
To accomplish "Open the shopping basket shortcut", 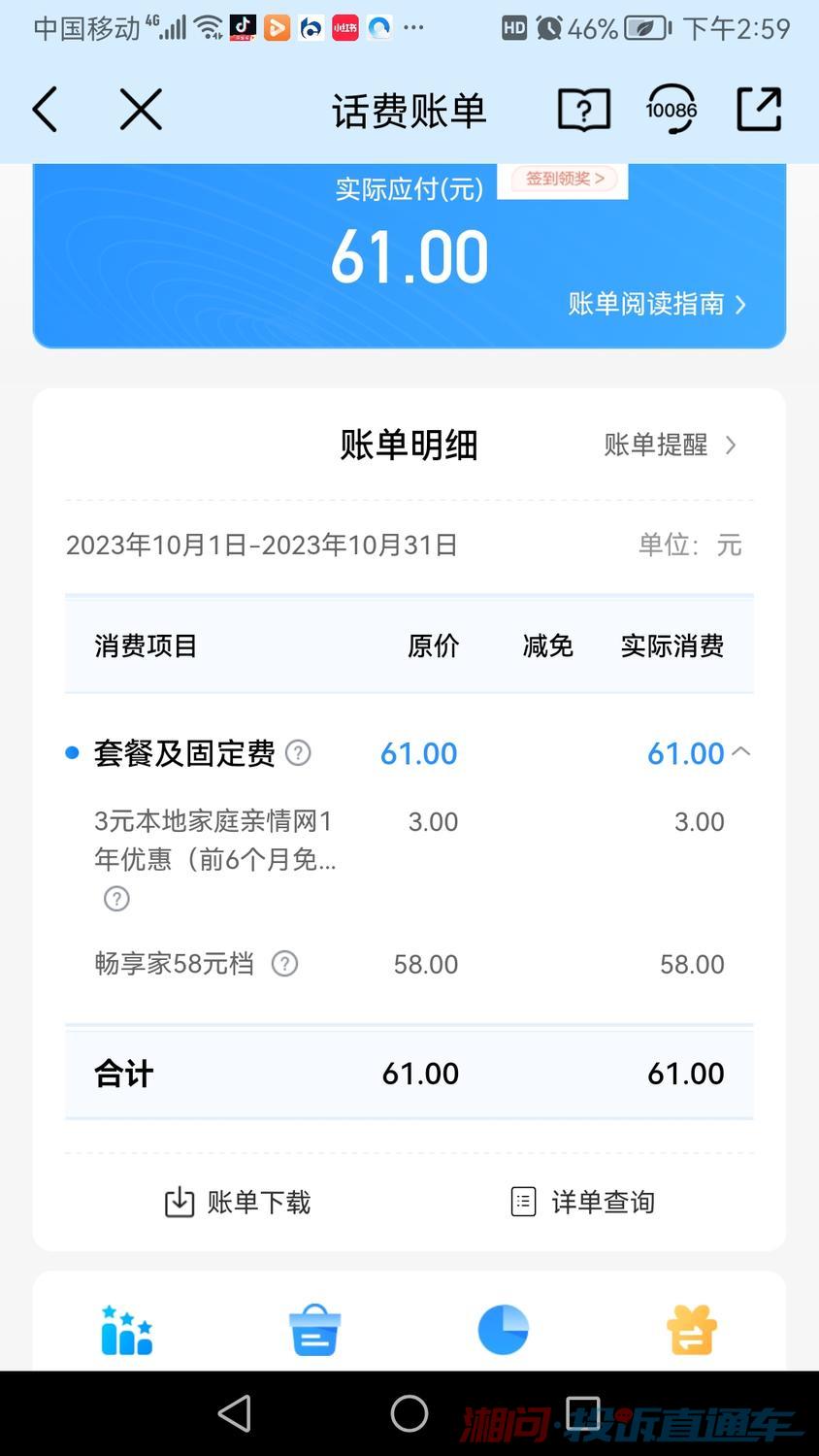I will (x=314, y=1330).
